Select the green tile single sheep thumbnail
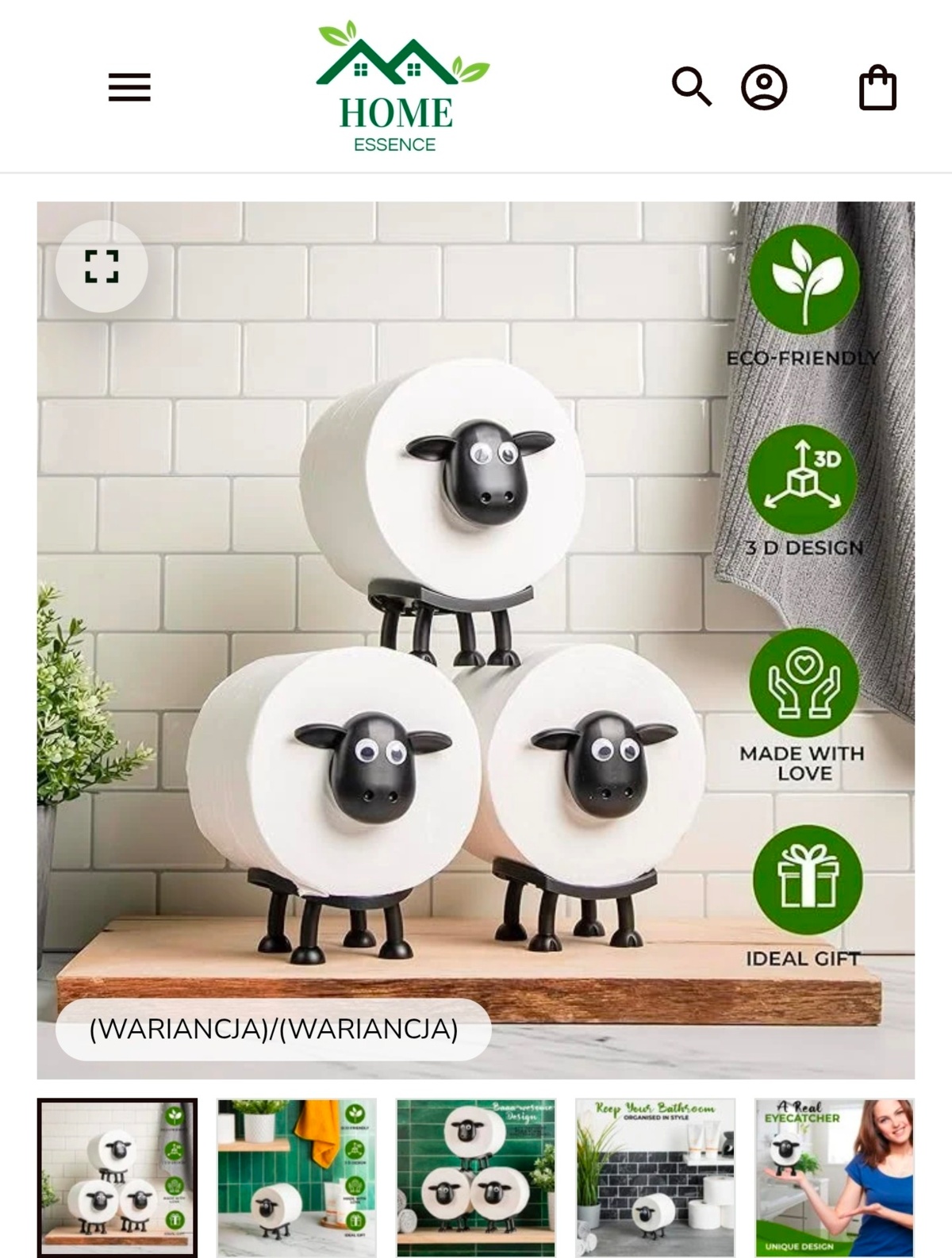Image resolution: width=952 pixels, height=1258 pixels. point(297,1177)
